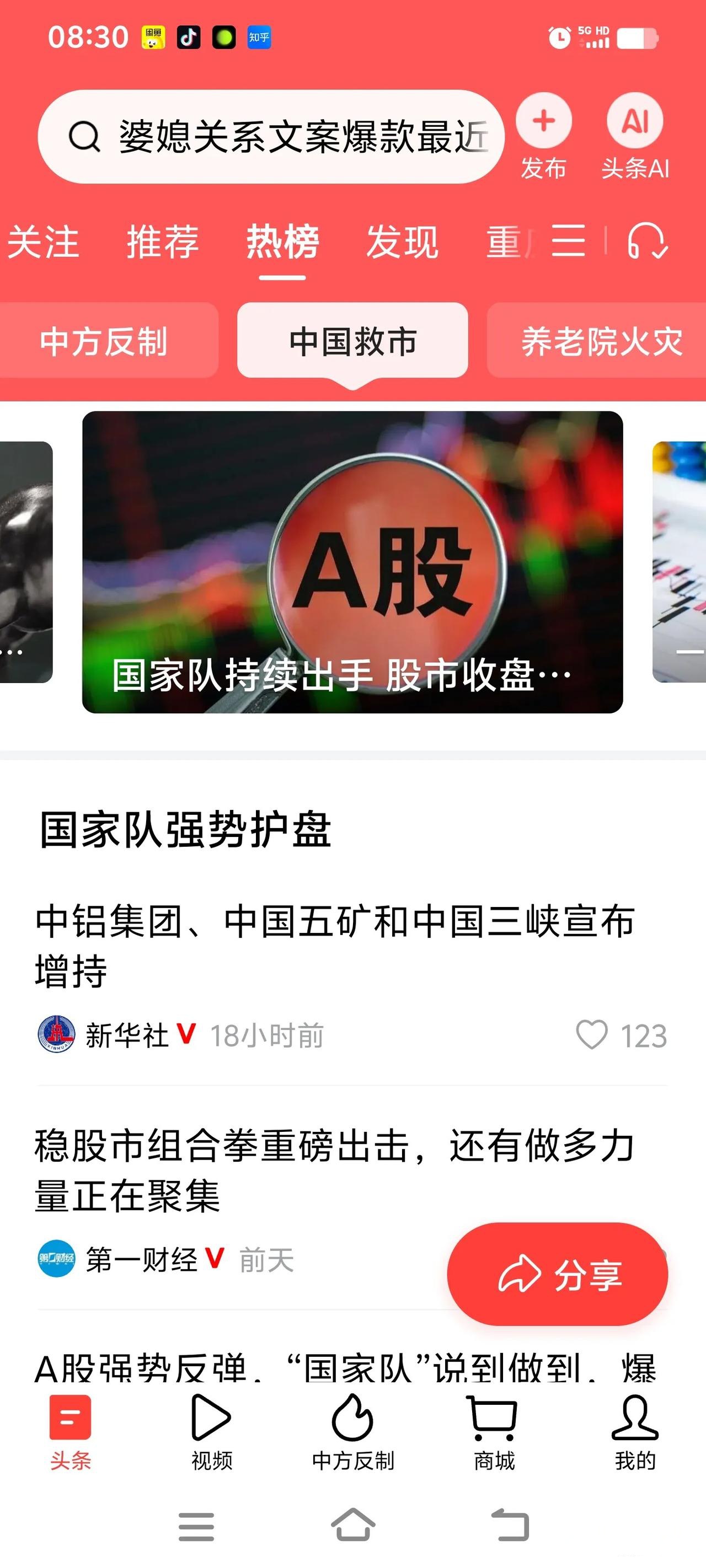Like the 新华社 article with 123 likes
Viewport: 706px width, 1568px height.
coord(592,1035)
